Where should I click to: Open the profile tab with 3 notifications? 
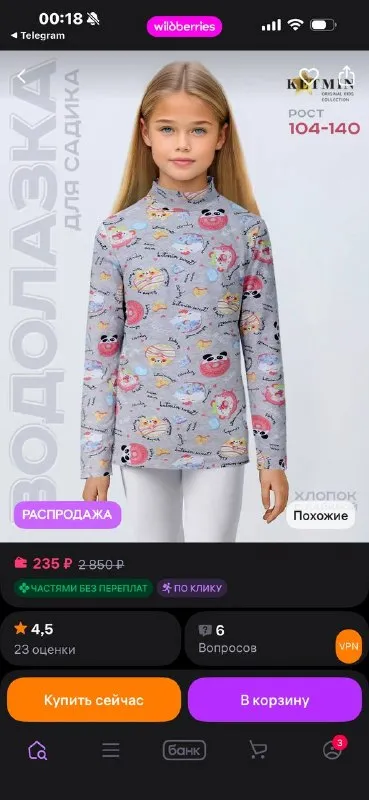333,748
